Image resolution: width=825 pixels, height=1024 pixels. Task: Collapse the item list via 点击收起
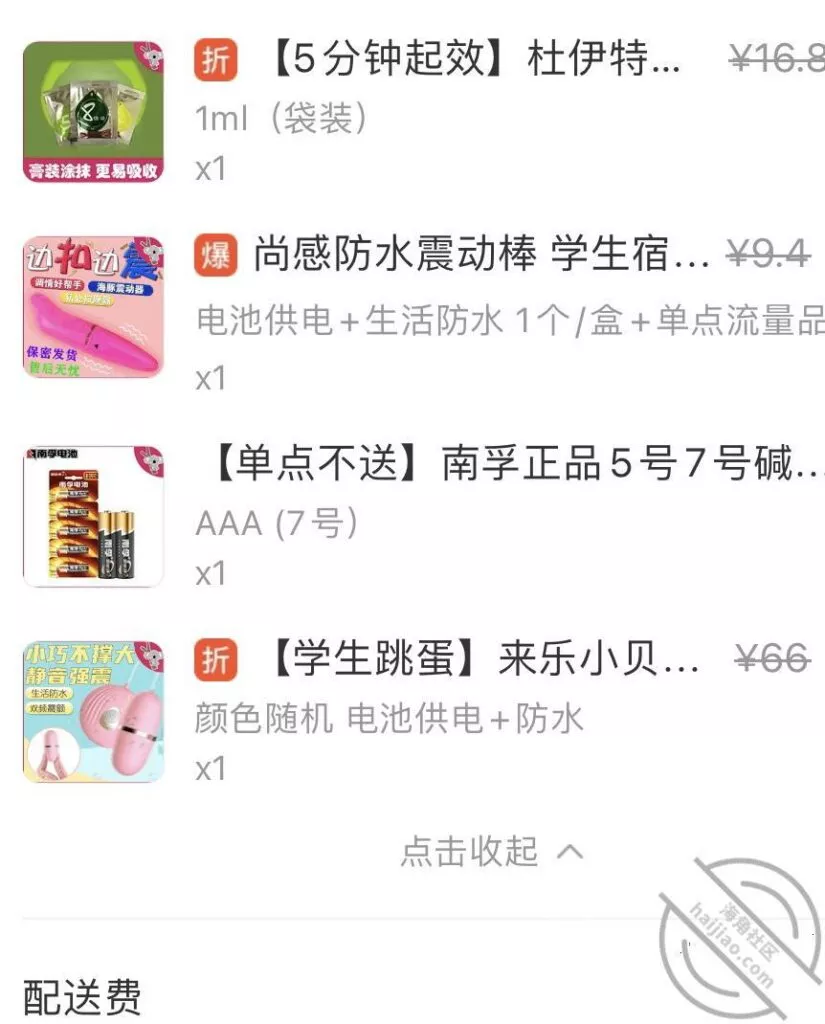pos(490,852)
